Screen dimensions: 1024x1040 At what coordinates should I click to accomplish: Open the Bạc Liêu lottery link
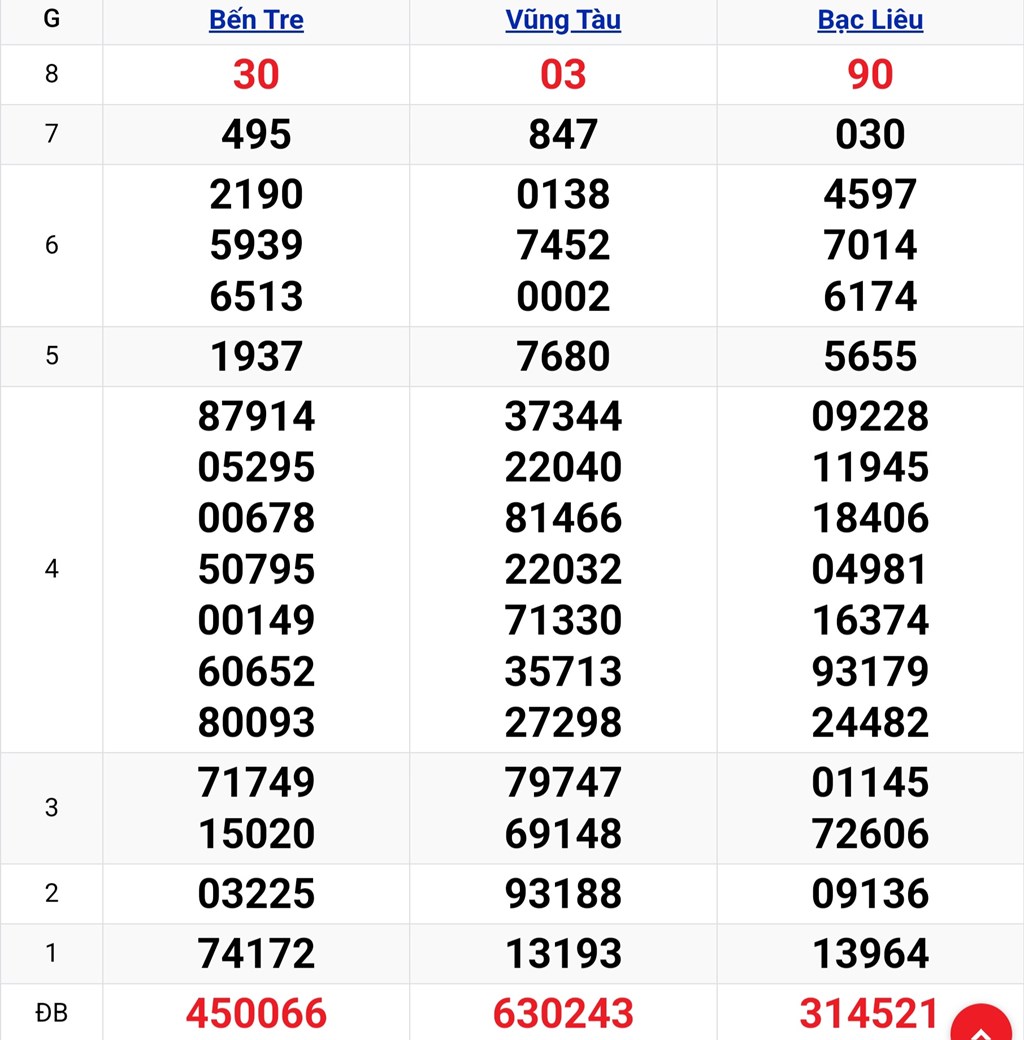tap(870, 20)
